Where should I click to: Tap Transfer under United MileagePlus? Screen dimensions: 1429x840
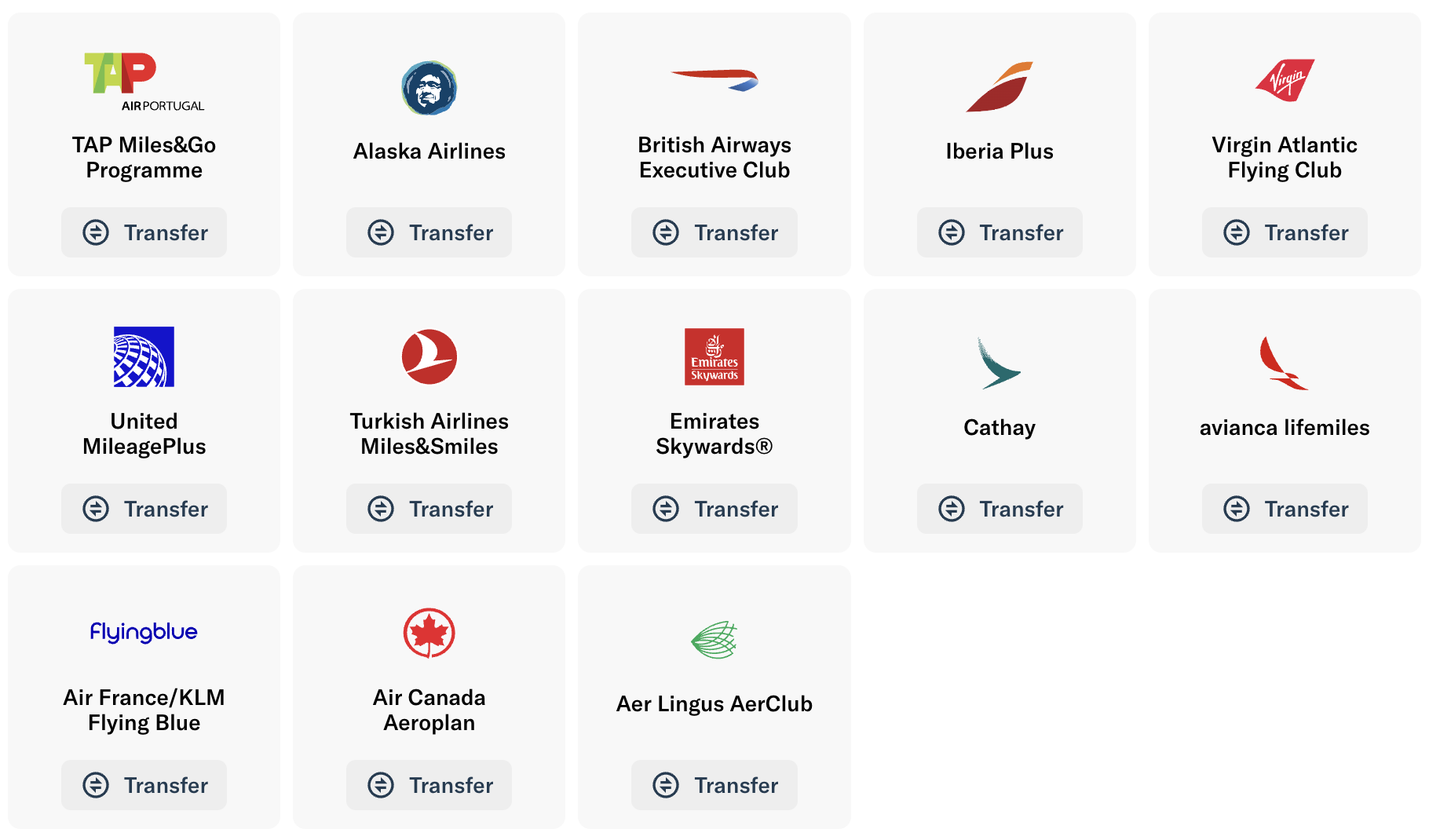coord(144,509)
